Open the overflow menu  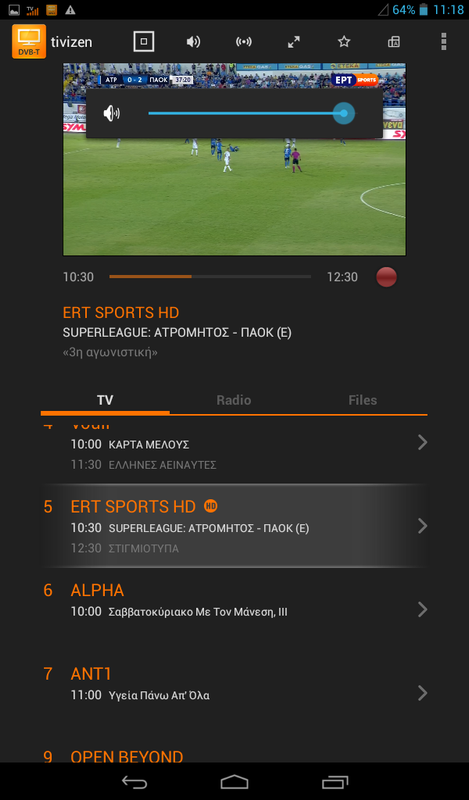444,42
